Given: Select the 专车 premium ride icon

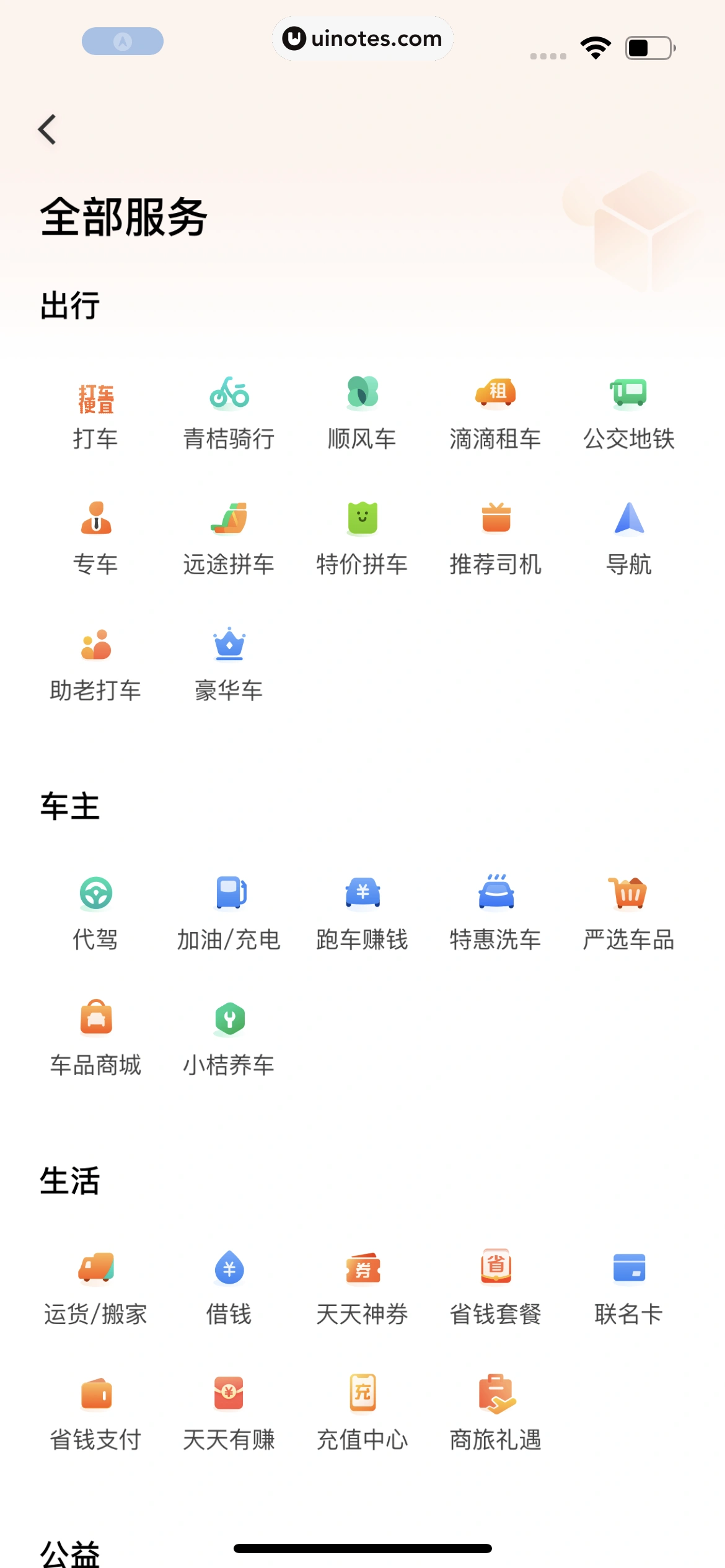Looking at the screenshot, I should (96, 520).
